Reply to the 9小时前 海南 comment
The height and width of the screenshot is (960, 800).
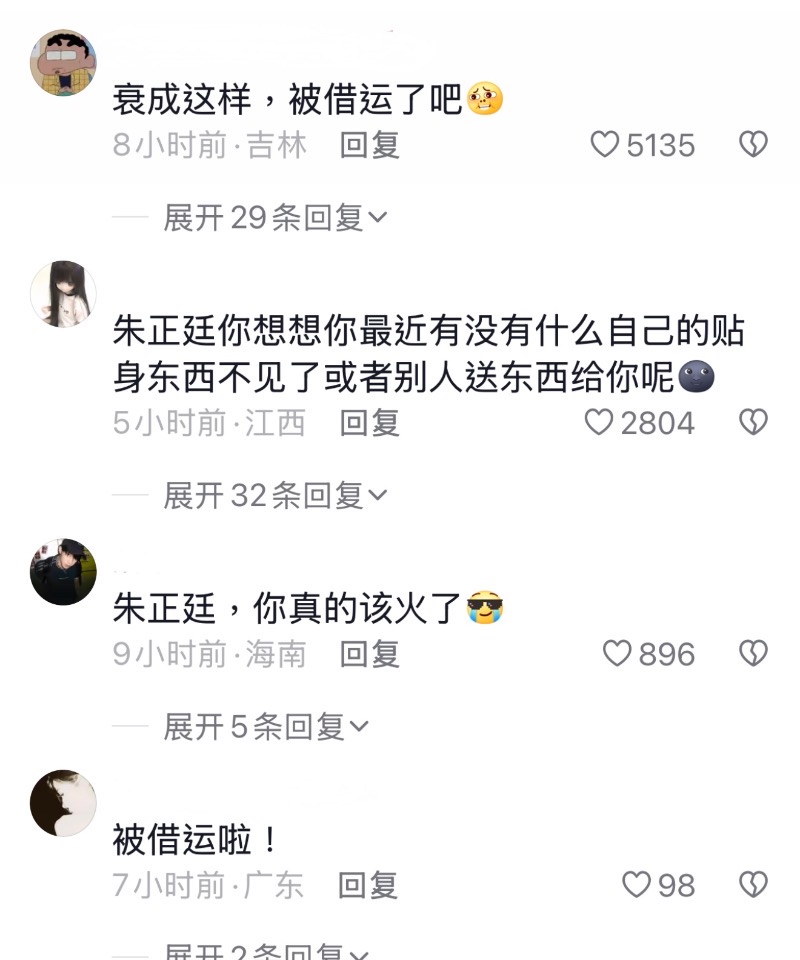click(370, 654)
